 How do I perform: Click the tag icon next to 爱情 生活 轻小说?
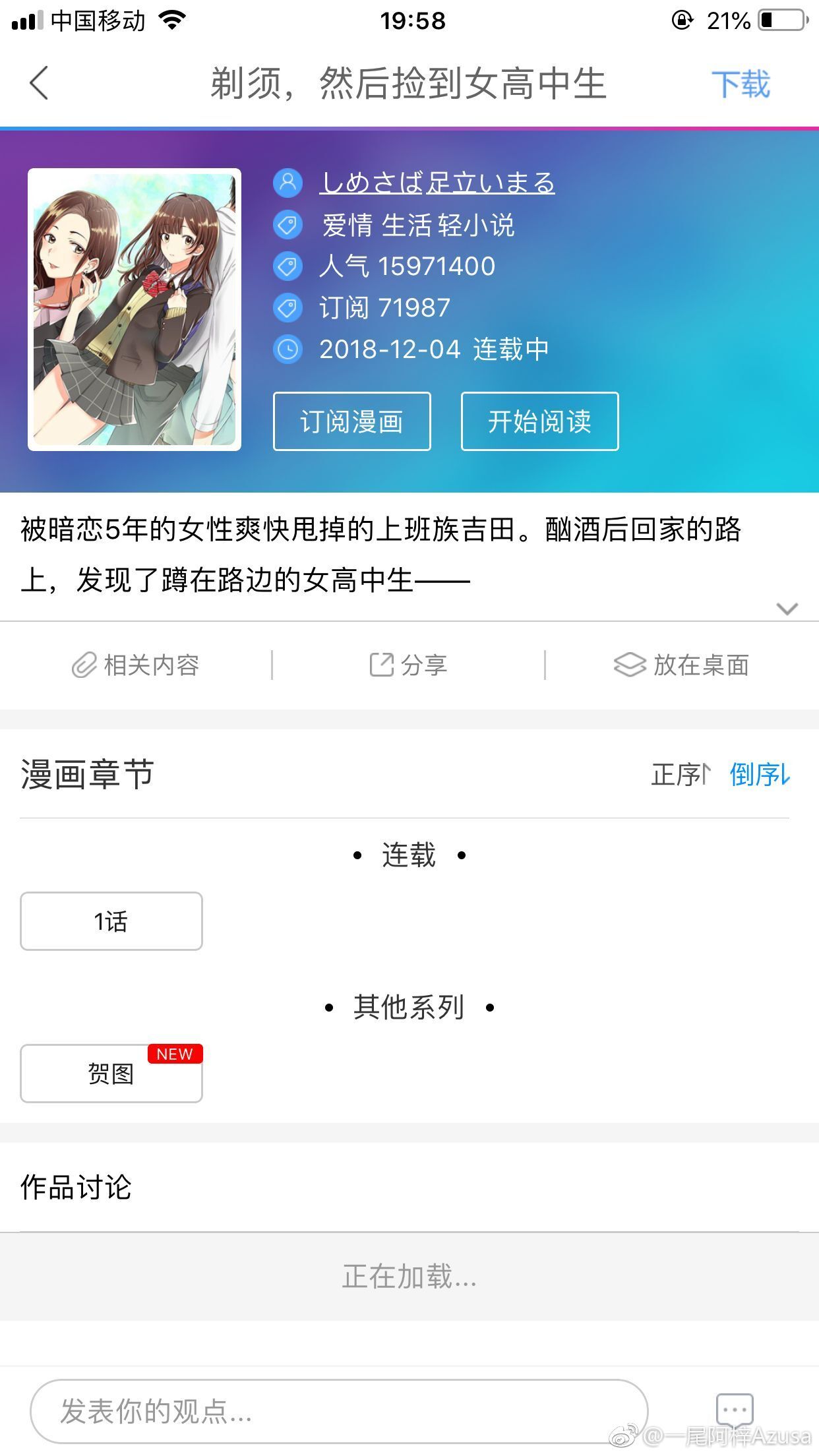(287, 226)
